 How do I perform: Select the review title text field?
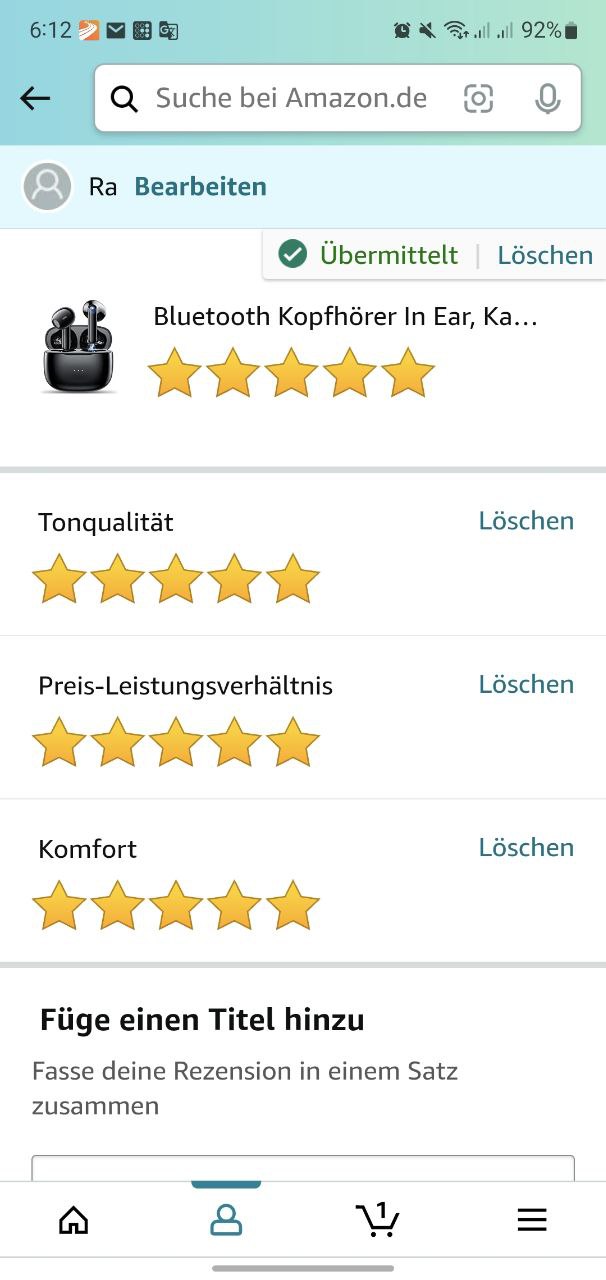303,1168
